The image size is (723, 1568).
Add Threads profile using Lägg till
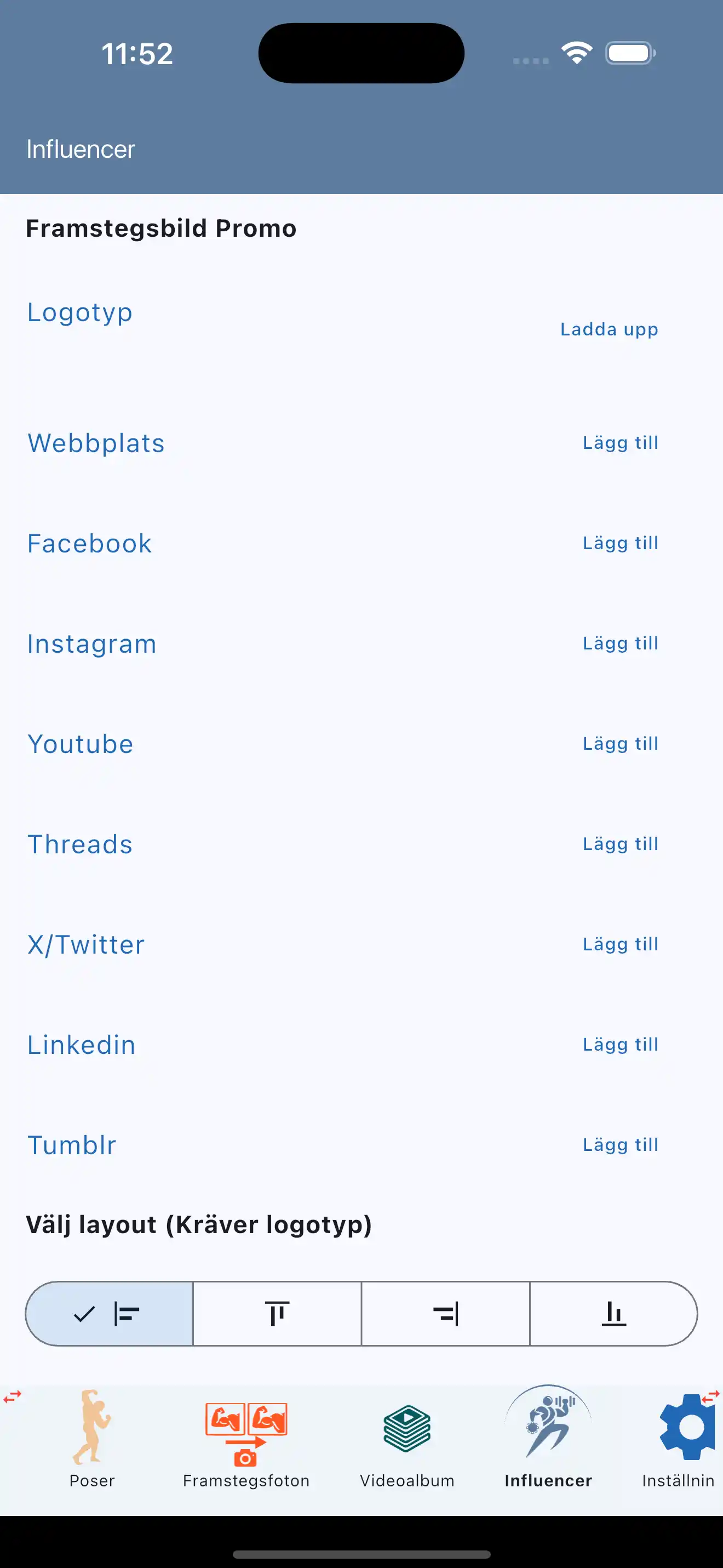[620, 844]
